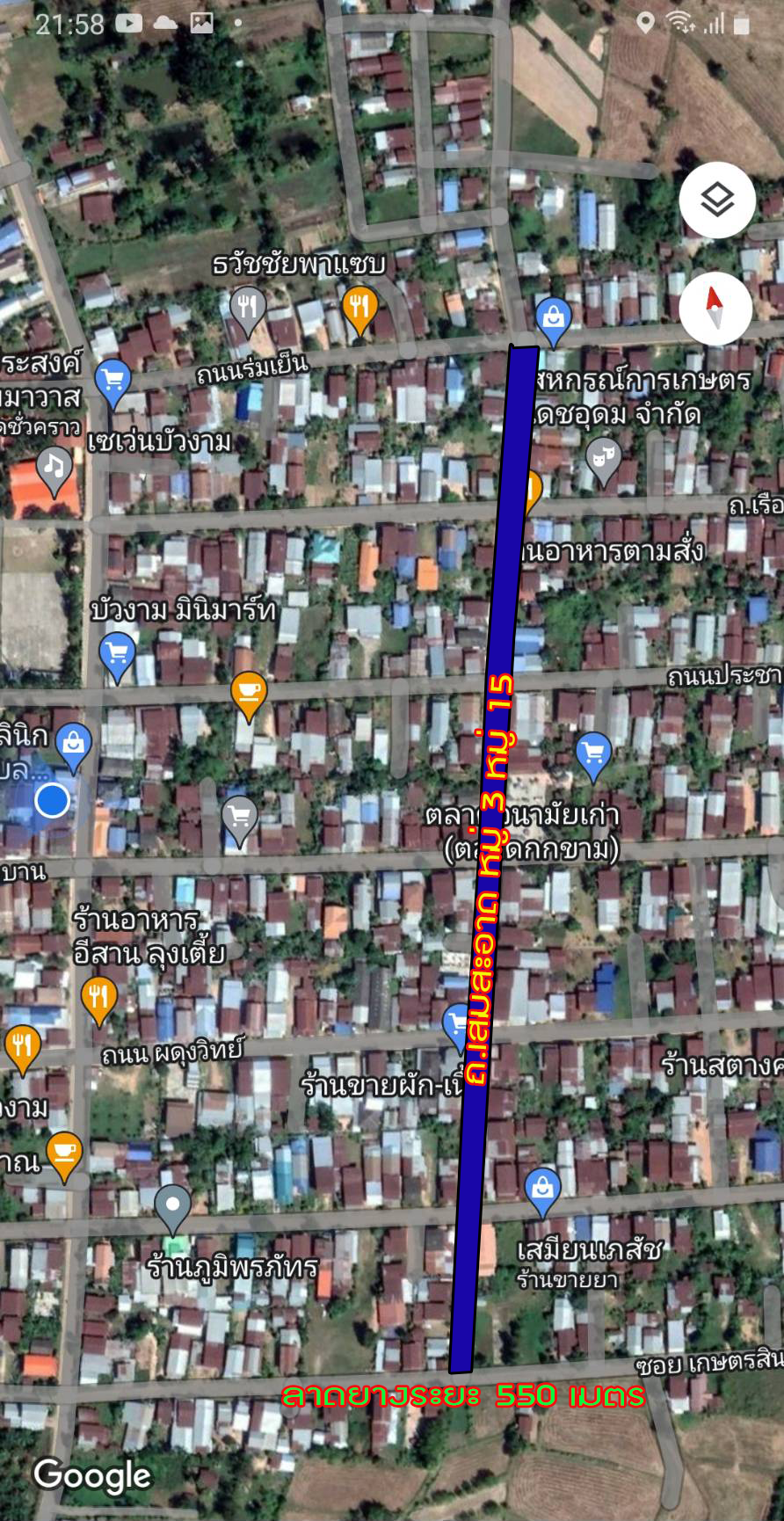Viewport: 784px width, 1521px height.
Task: Open the cafe pin on ถนนประชา road
Action: pos(249,691)
